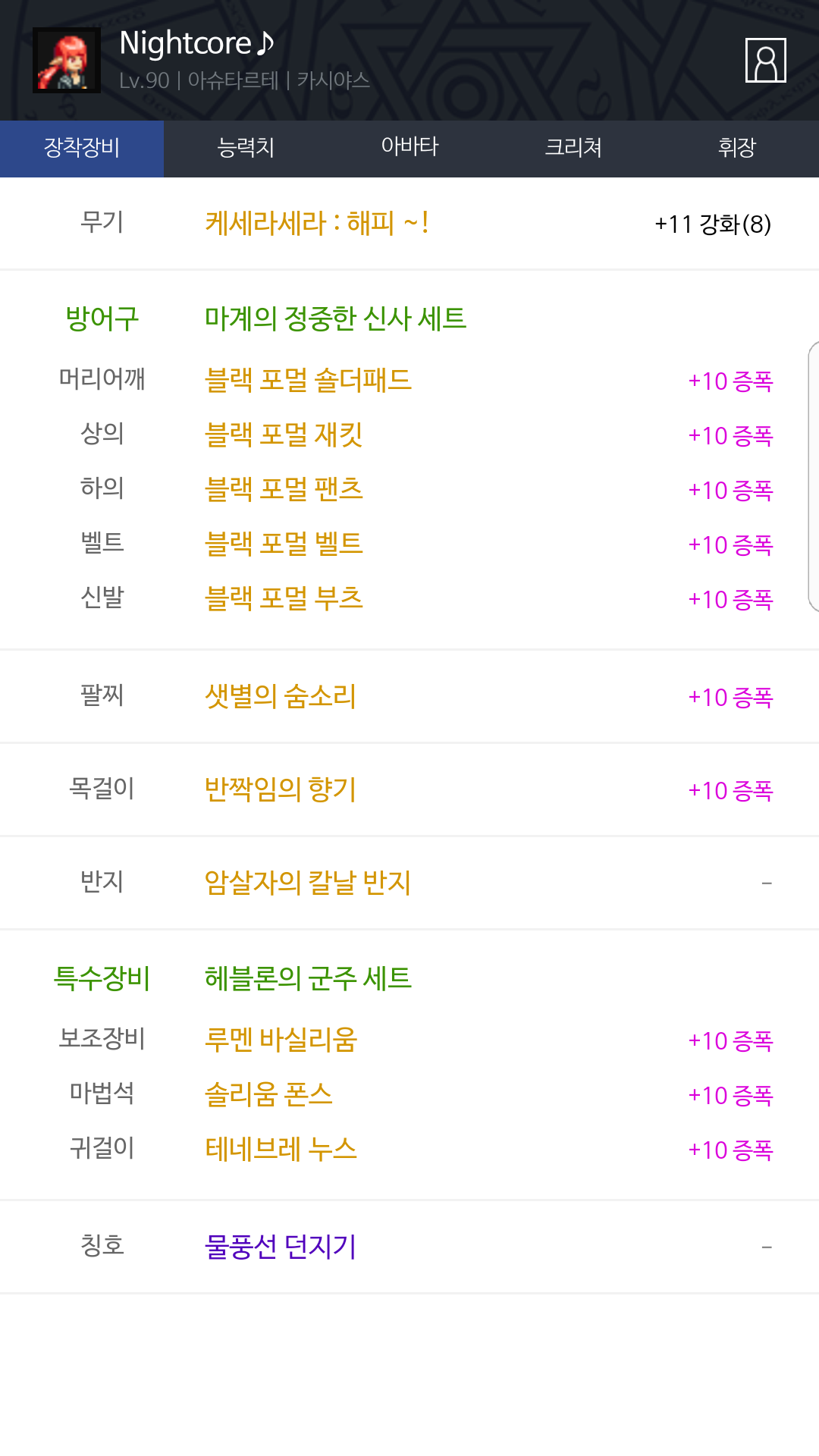This screenshot has width=819, height=1456.
Task: Open item 블랙 포멀 재킷
Action: (x=284, y=435)
